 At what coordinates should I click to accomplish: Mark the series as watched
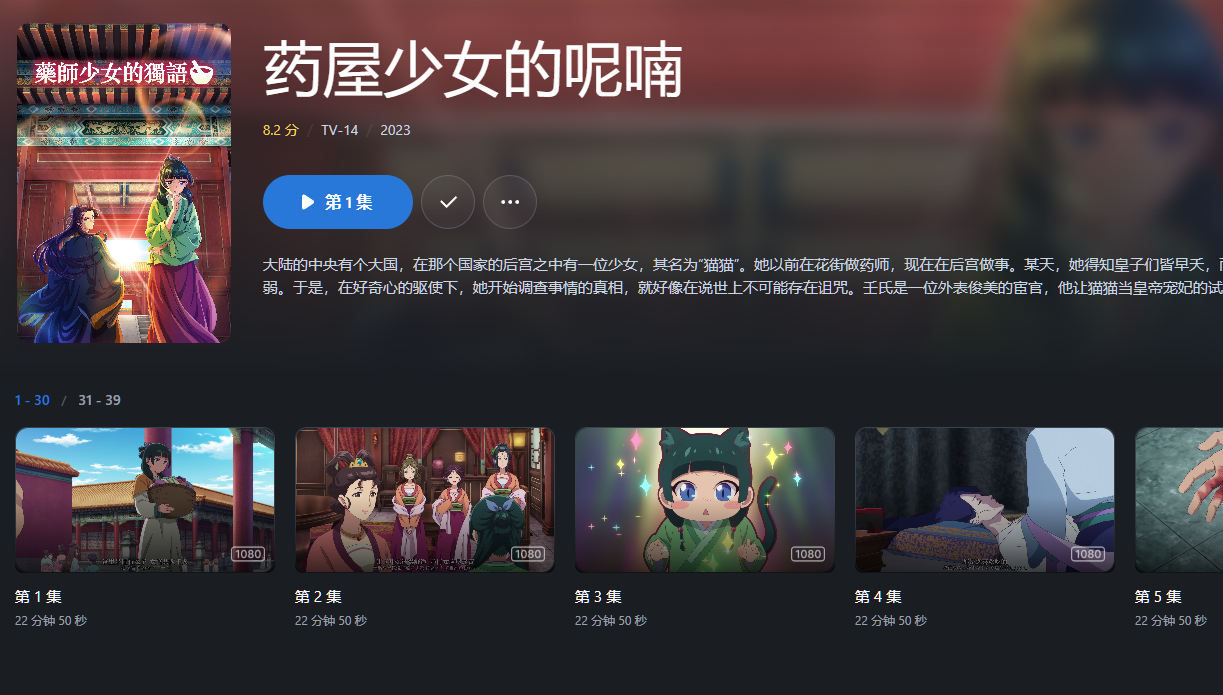[x=448, y=202]
